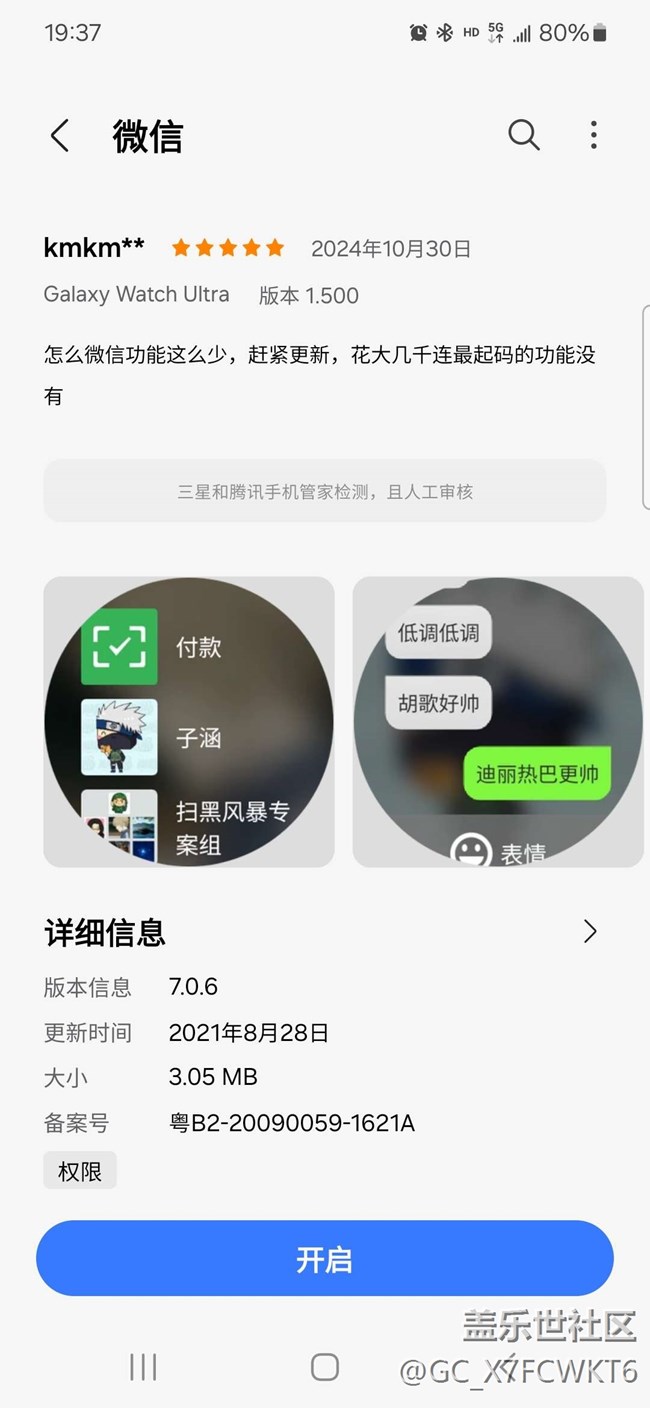Screen dimensions: 650x1408
Task: Open recent apps from navigation bar
Action: click(x=144, y=1367)
